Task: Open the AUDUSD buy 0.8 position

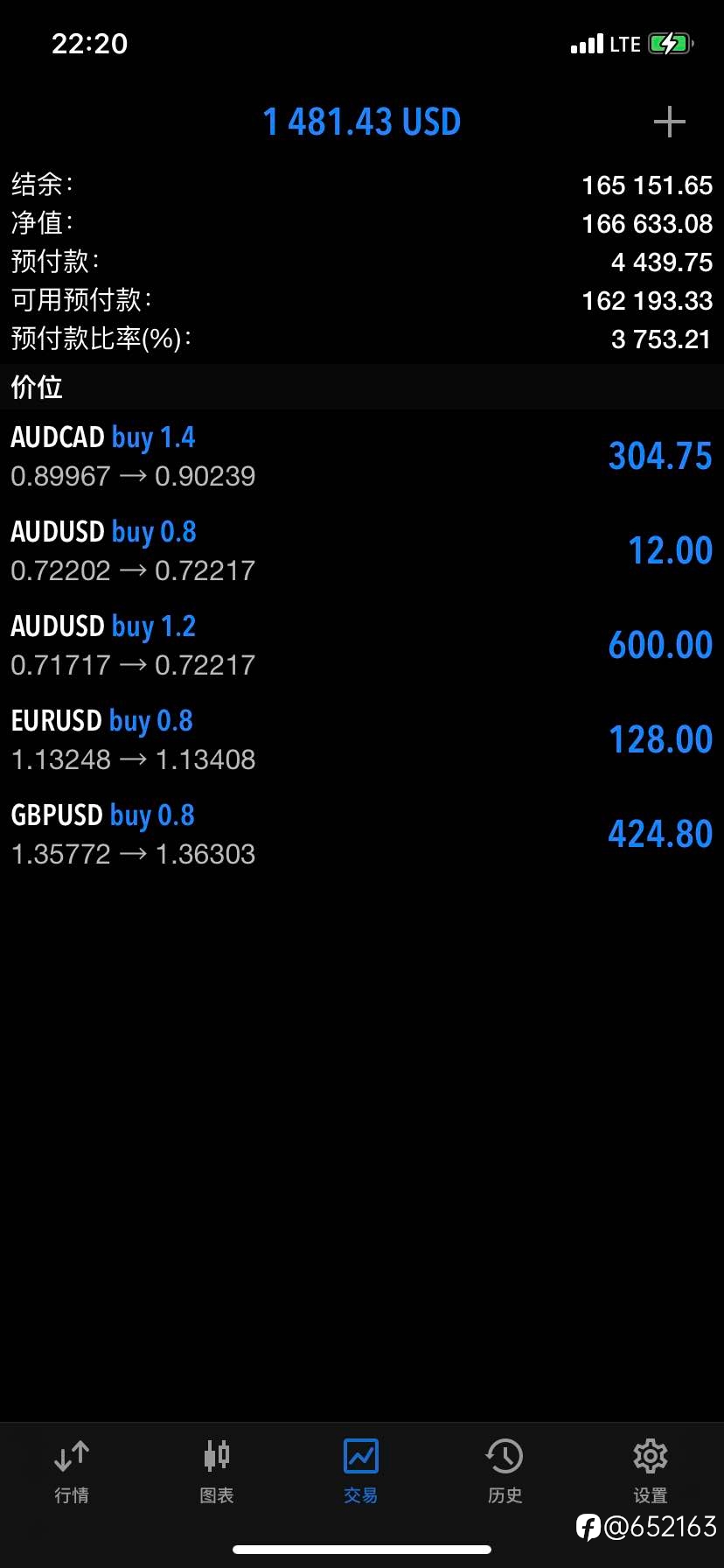Action: coord(362,551)
